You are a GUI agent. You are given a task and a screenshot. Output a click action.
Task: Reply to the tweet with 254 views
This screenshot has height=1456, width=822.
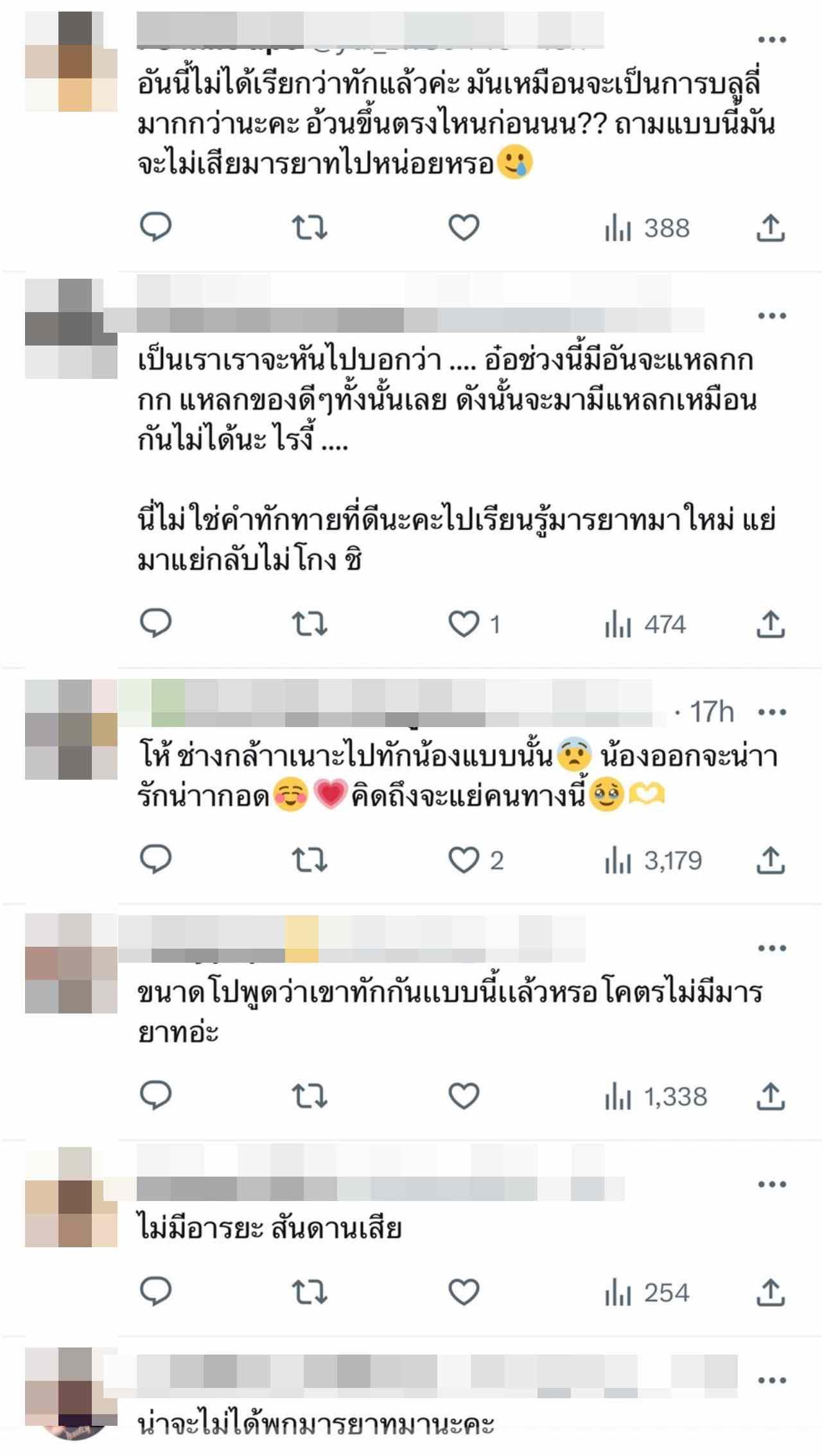tap(155, 1293)
